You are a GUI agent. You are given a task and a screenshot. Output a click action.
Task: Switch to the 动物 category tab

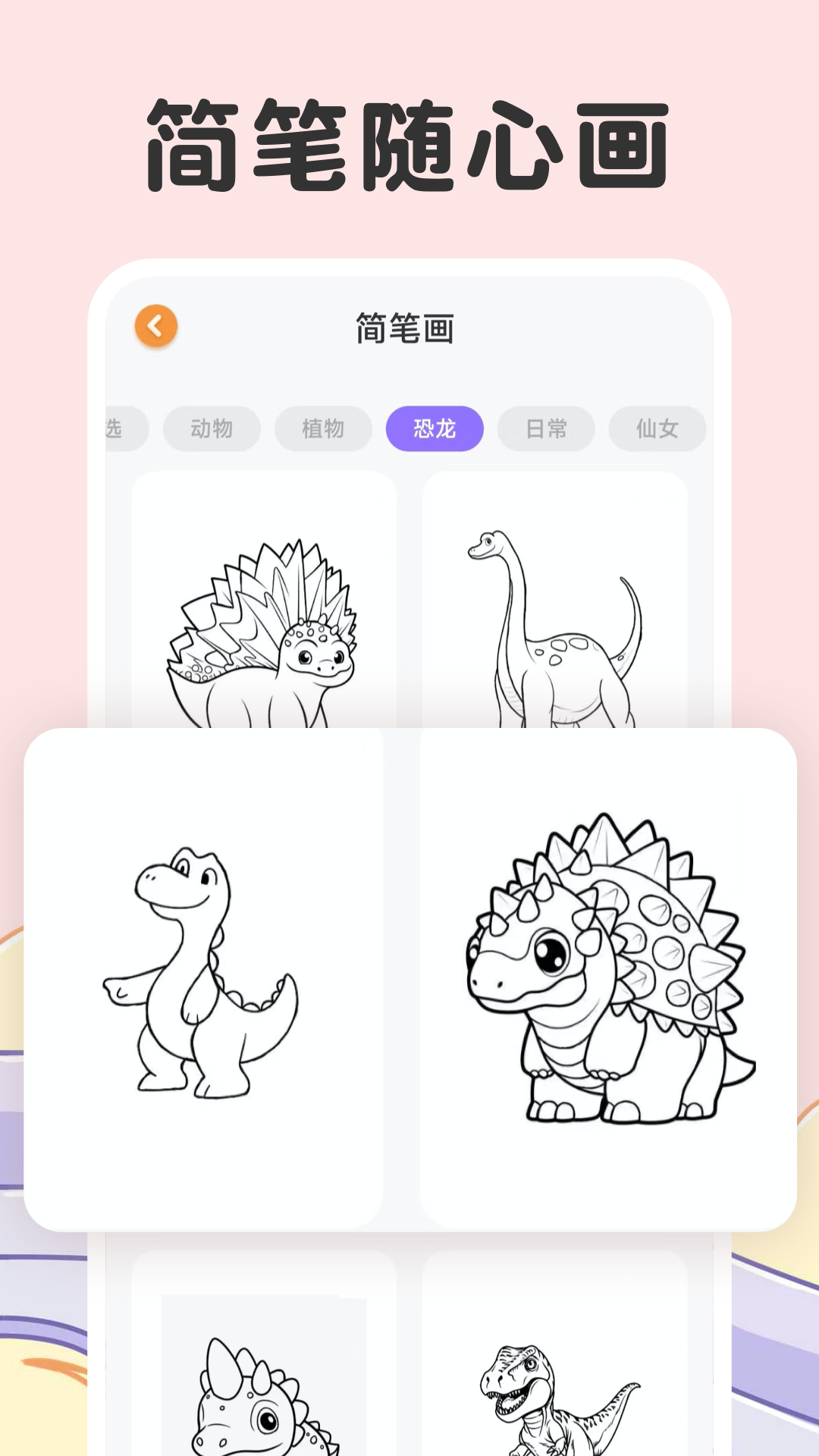[x=212, y=428]
